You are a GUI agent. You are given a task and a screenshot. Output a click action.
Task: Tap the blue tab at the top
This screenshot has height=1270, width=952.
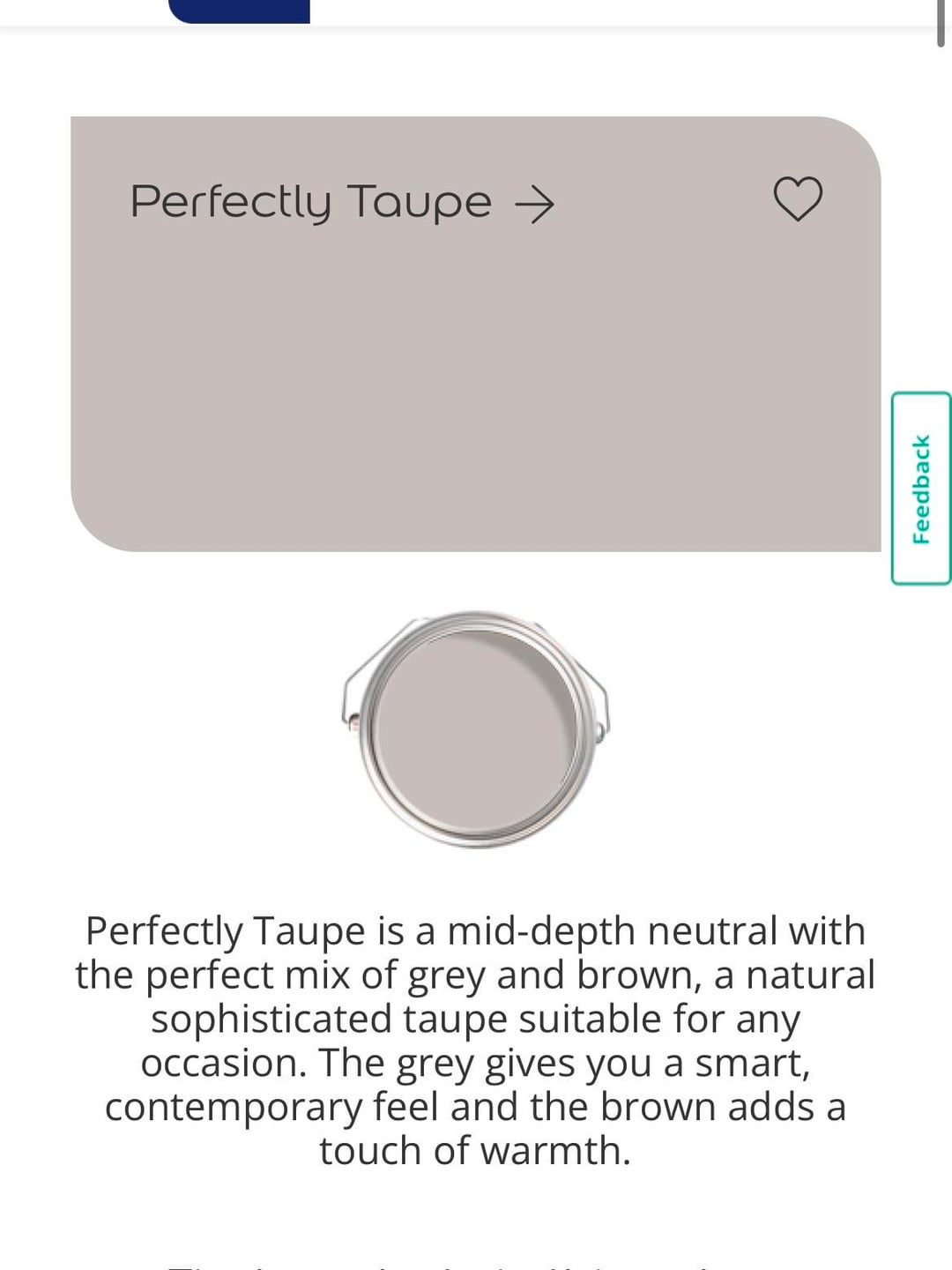point(239,11)
